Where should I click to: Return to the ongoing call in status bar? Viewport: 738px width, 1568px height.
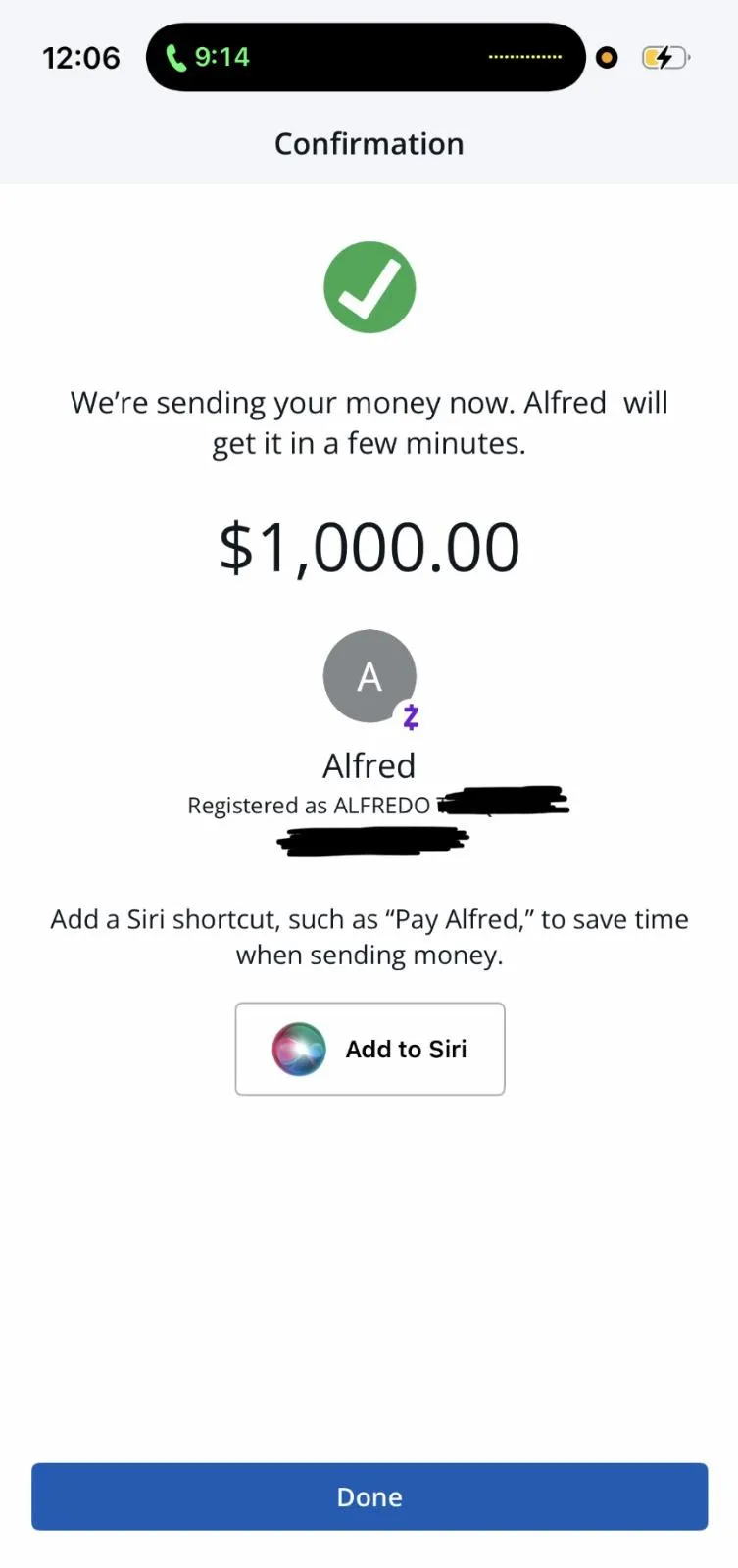tap(209, 58)
